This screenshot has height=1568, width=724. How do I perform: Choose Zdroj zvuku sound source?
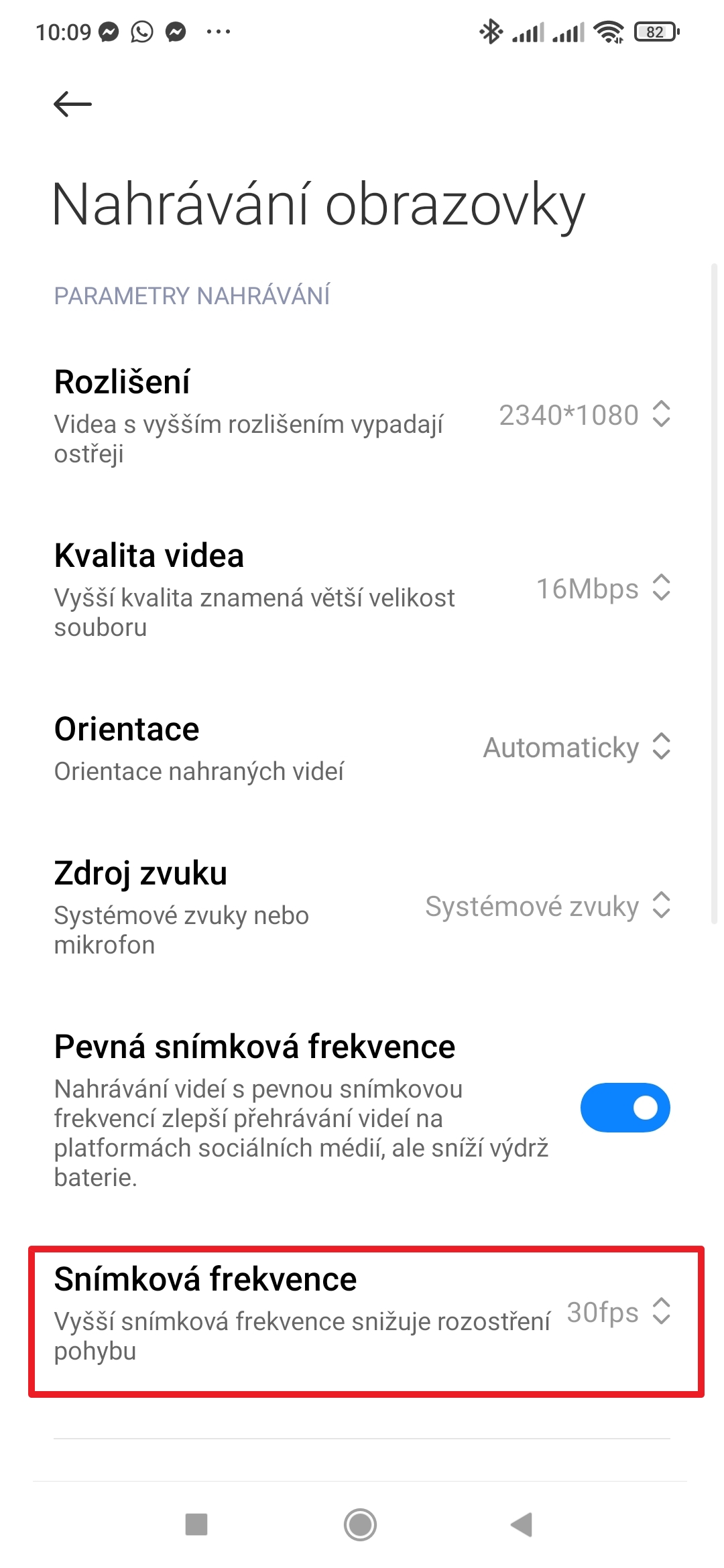click(548, 906)
